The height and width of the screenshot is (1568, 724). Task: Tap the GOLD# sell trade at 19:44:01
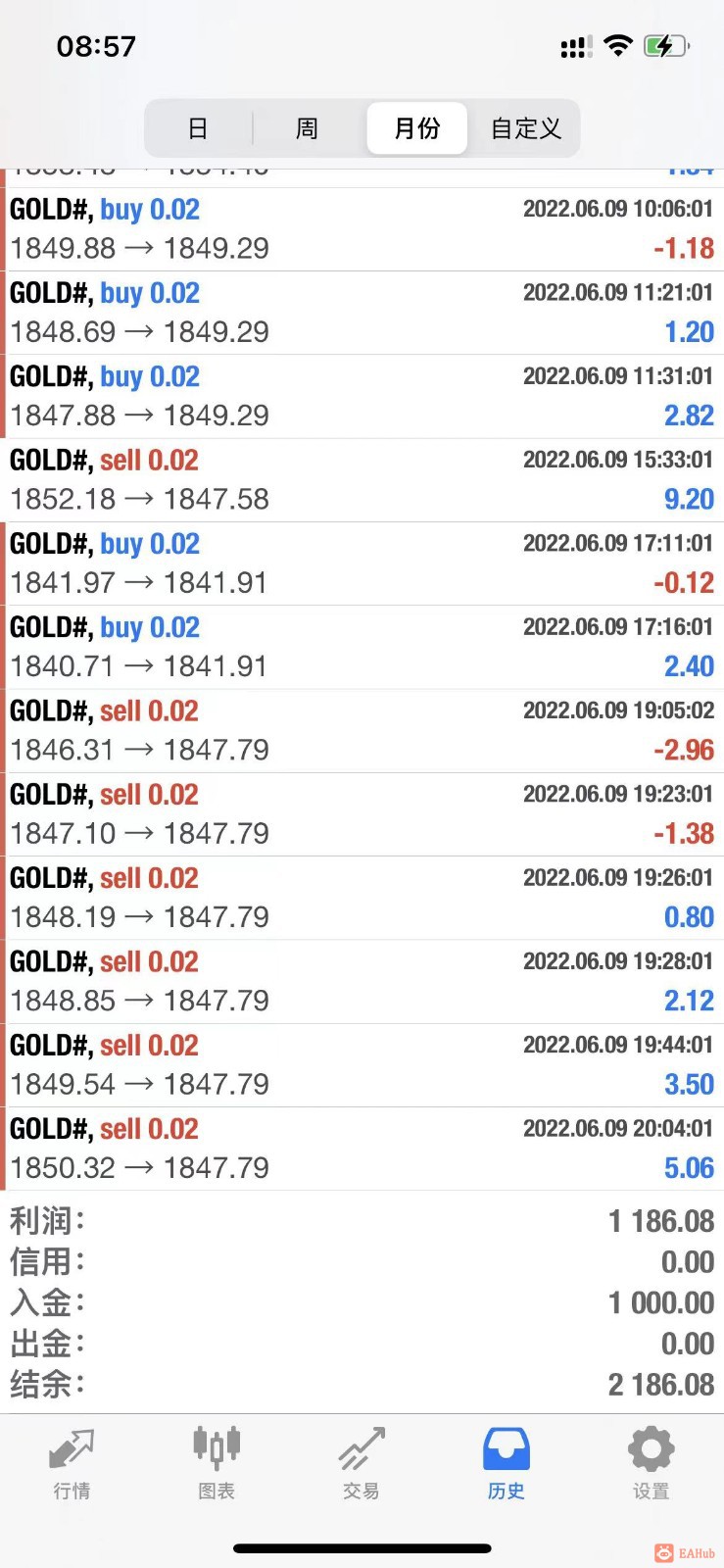(x=362, y=1065)
